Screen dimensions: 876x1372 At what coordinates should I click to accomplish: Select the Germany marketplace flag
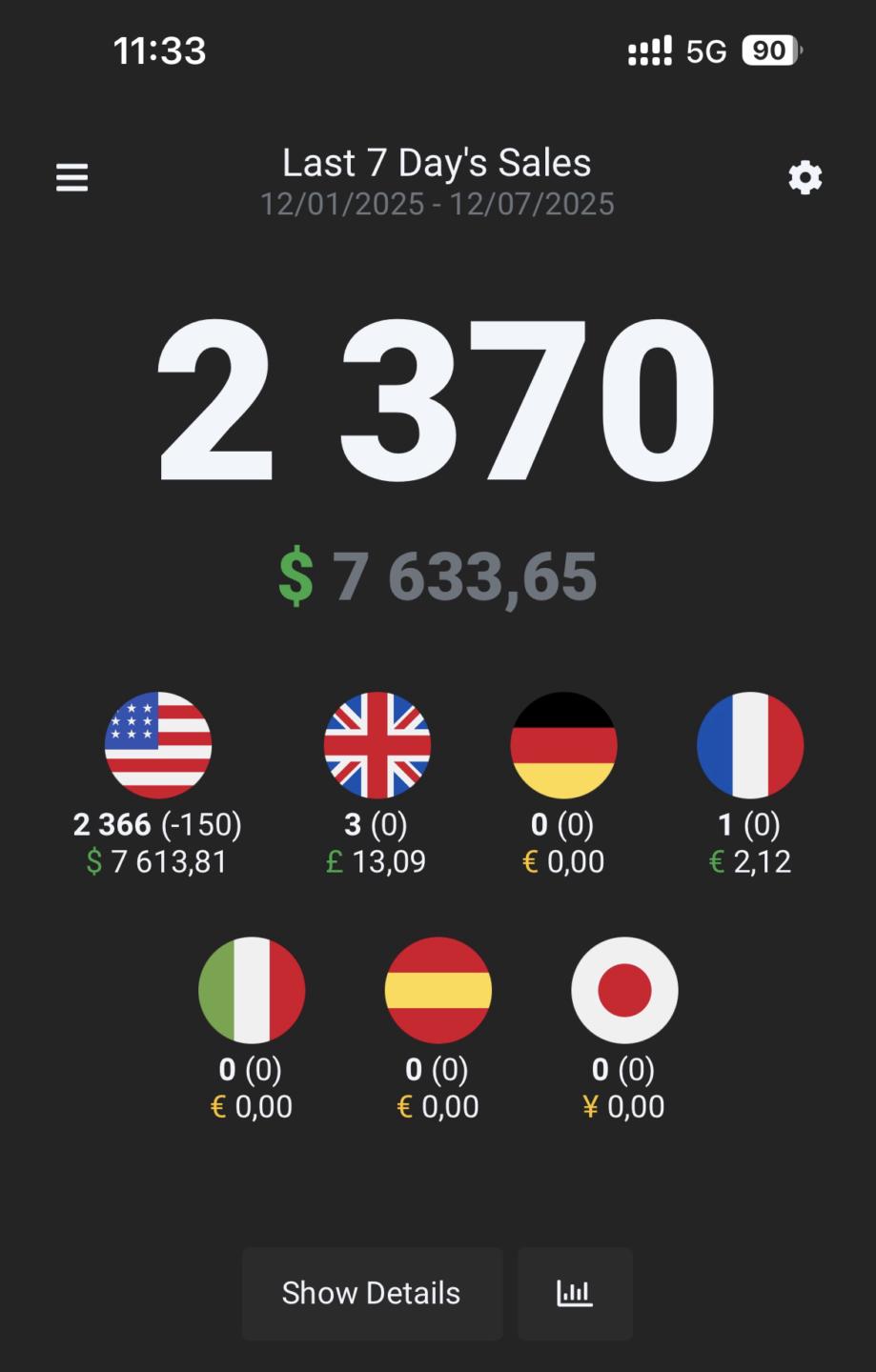pyautogui.click(x=563, y=745)
